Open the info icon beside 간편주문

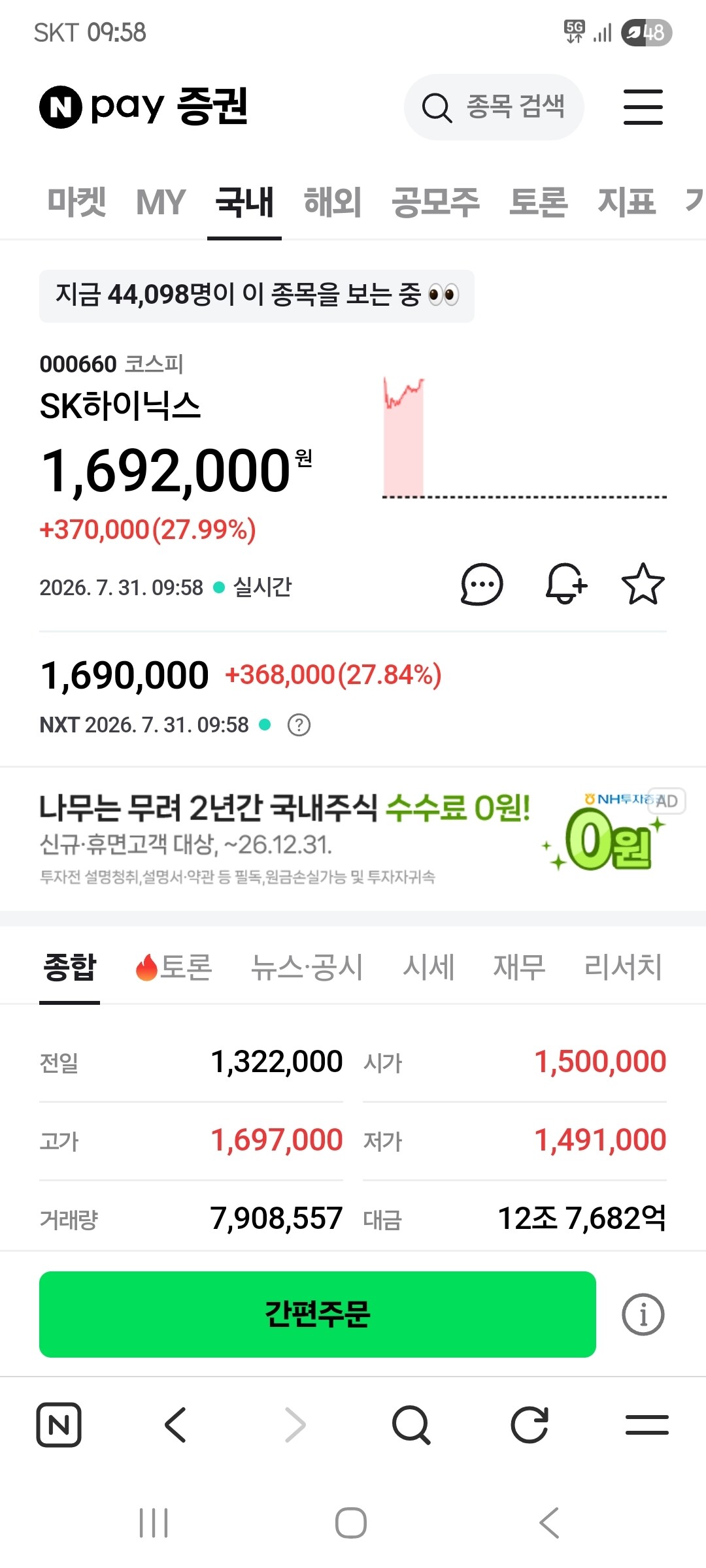(643, 1315)
